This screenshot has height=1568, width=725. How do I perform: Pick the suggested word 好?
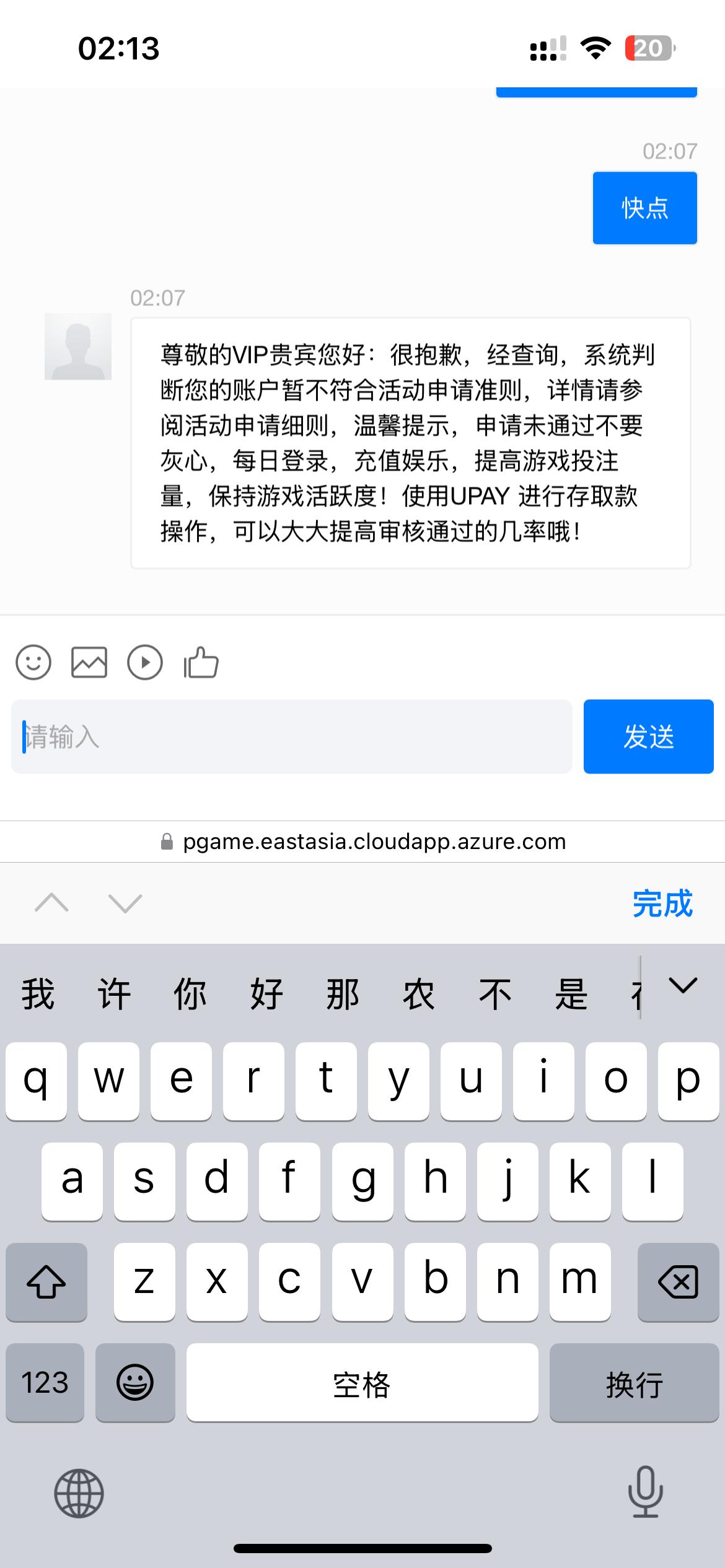(x=266, y=995)
